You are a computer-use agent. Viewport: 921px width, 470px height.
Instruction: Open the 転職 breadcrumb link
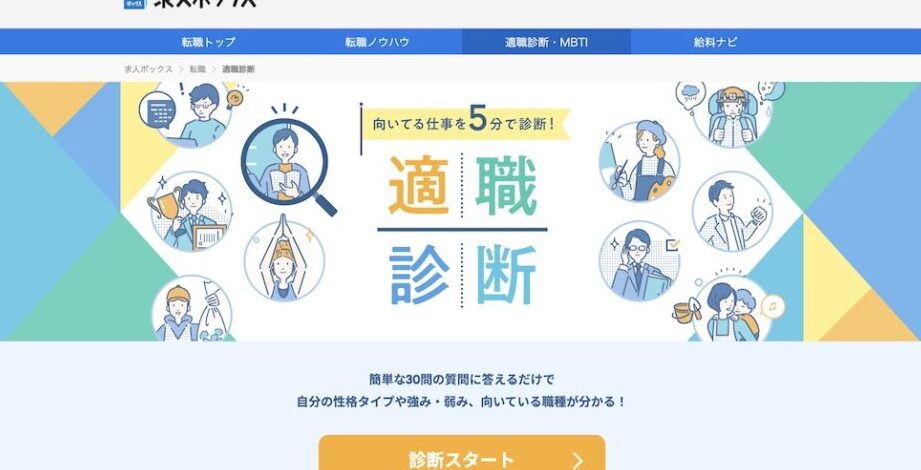pyautogui.click(x=197, y=69)
